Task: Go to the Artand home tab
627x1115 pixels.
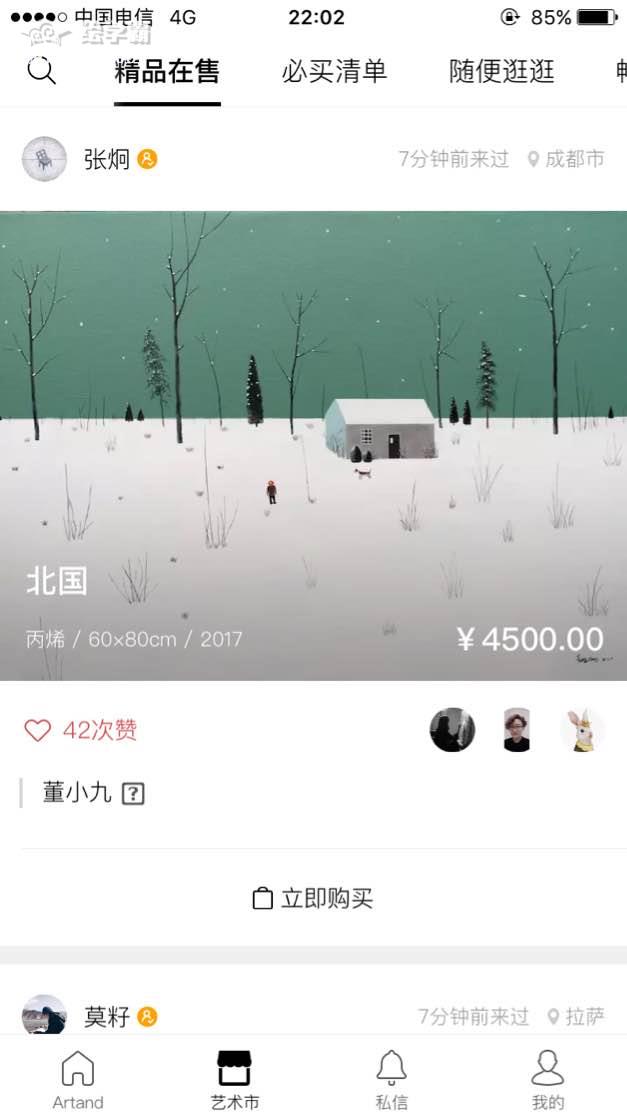Action: pyautogui.click(x=78, y=1078)
